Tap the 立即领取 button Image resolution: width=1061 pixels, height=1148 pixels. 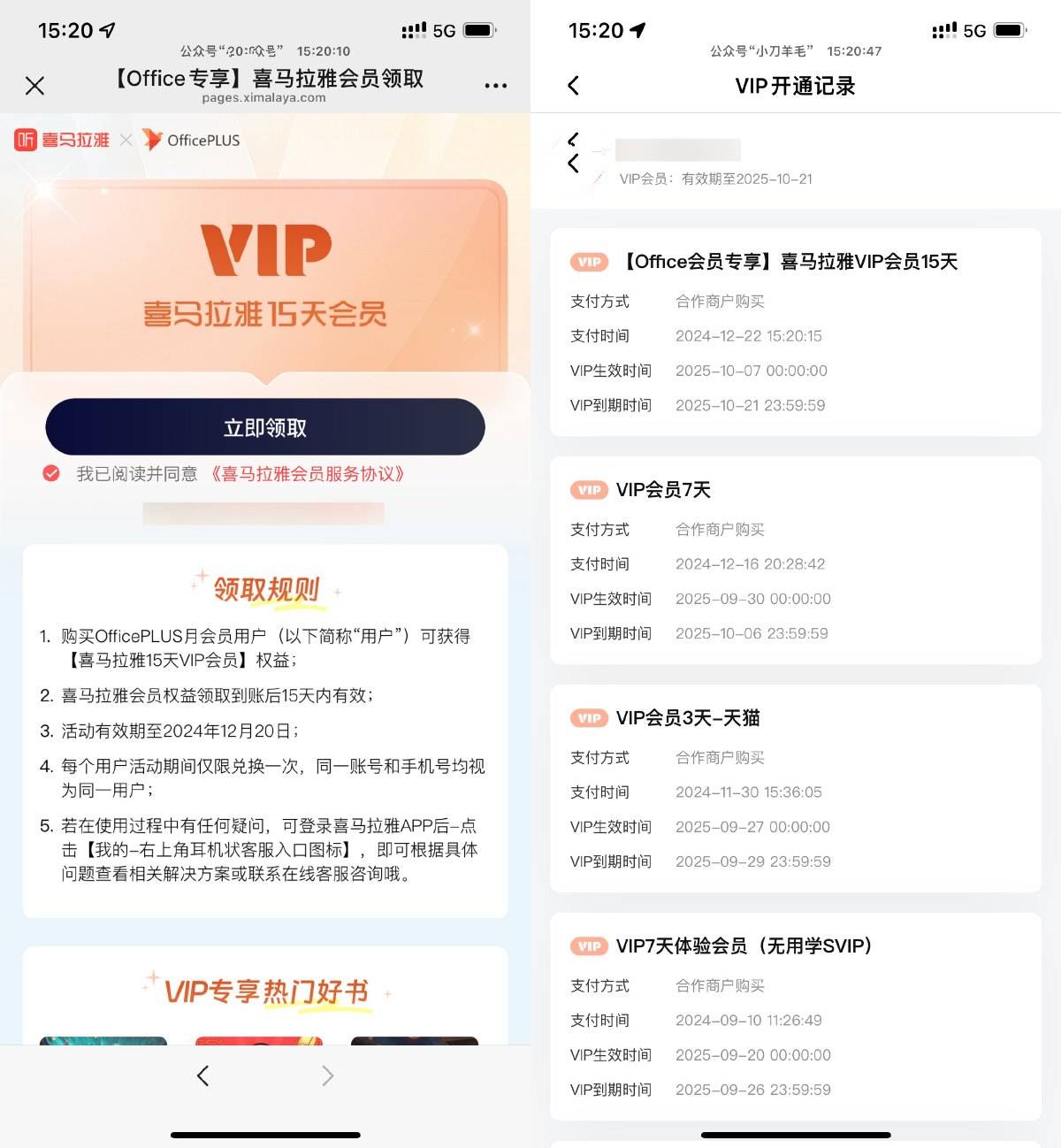(x=265, y=427)
